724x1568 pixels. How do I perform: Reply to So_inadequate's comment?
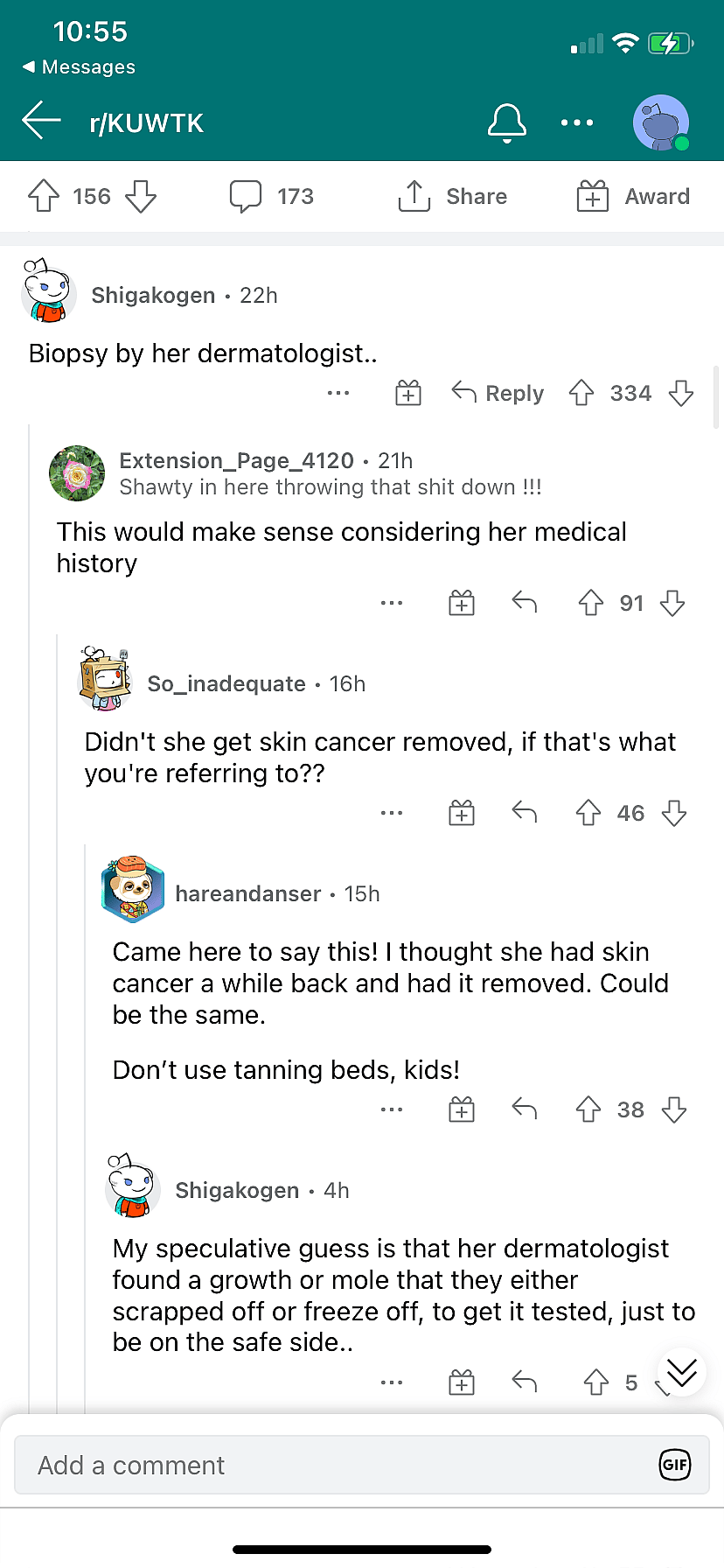(x=524, y=813)
